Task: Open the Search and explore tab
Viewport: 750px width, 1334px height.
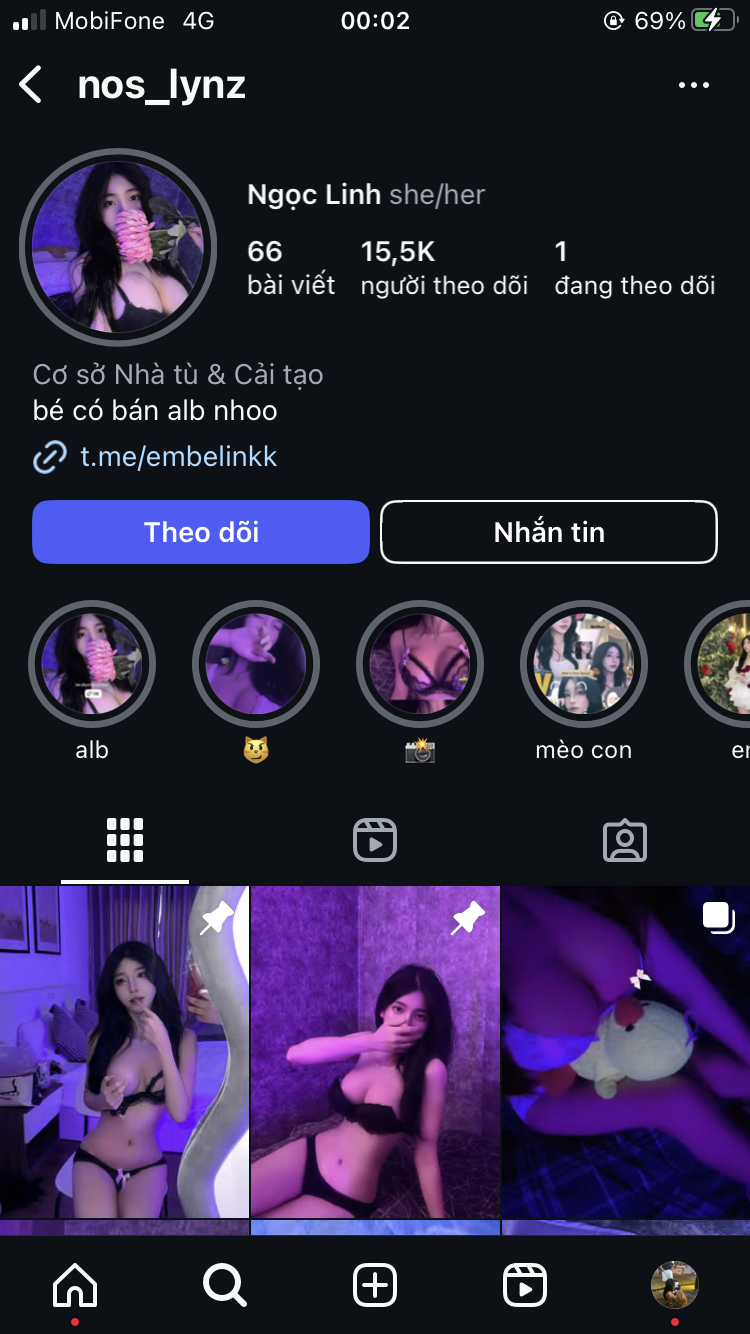Action: [225, 1285]
